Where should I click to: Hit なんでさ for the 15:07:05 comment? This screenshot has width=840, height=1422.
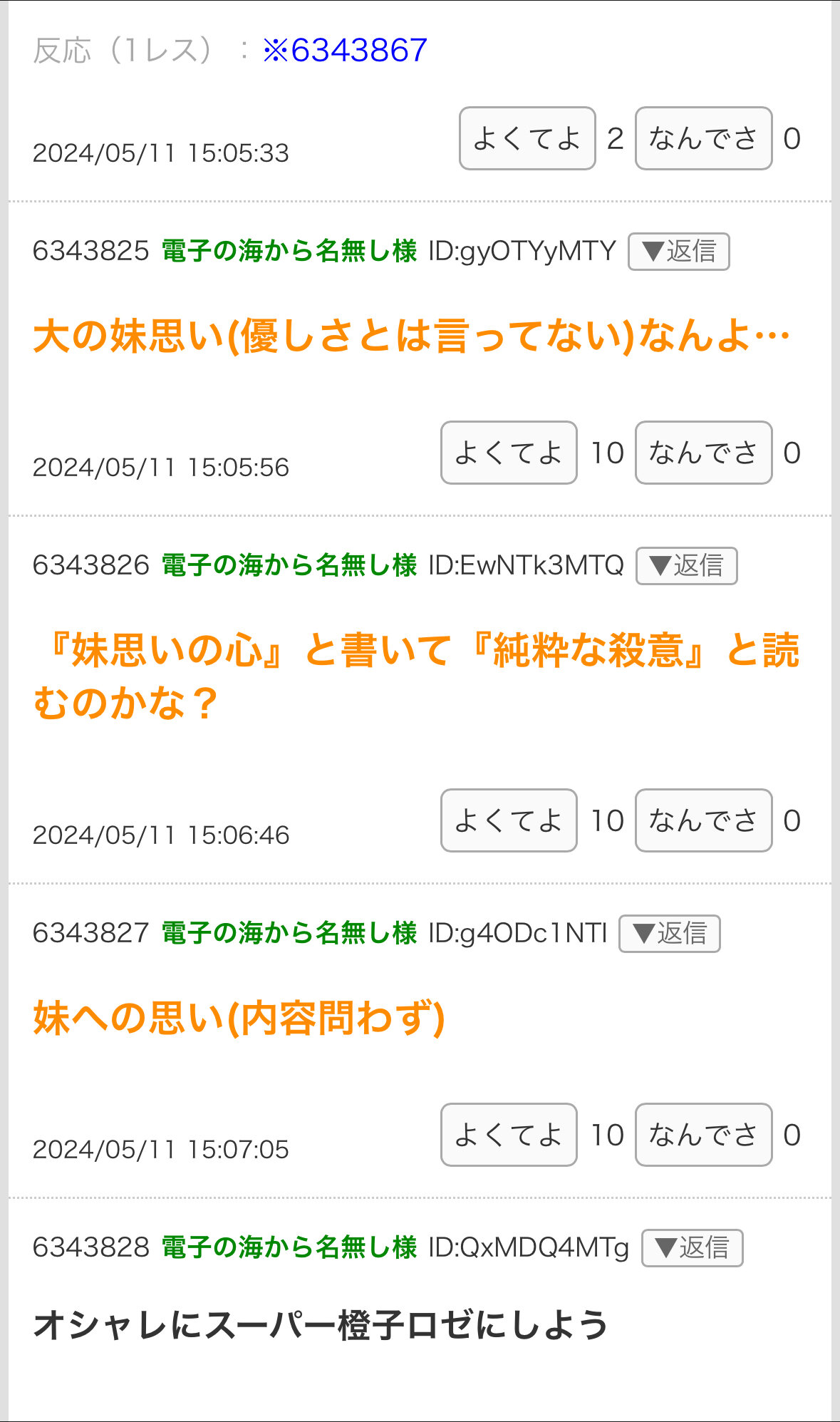tap(703, 1135)
